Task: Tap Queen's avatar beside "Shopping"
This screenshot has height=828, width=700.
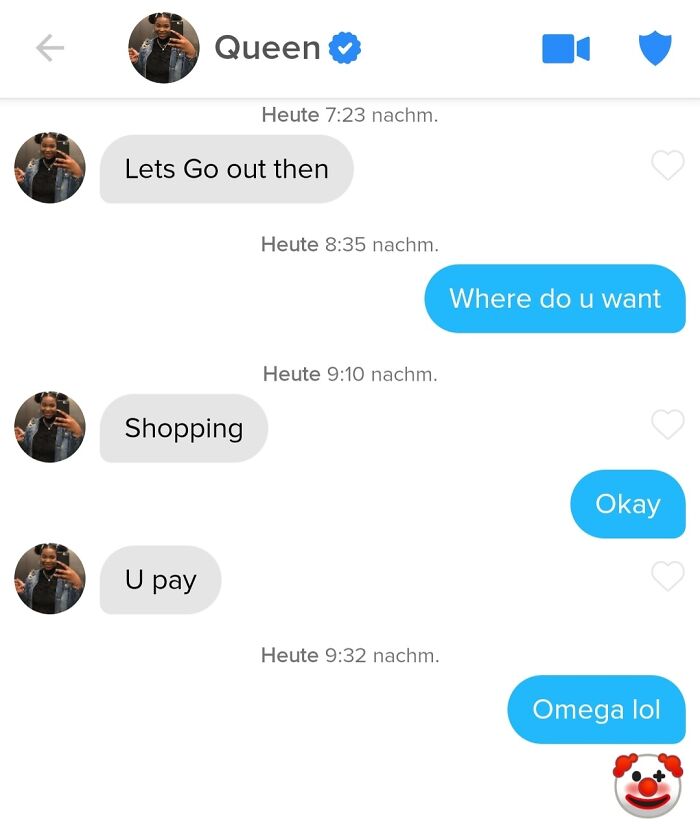Action: [50, 427]
